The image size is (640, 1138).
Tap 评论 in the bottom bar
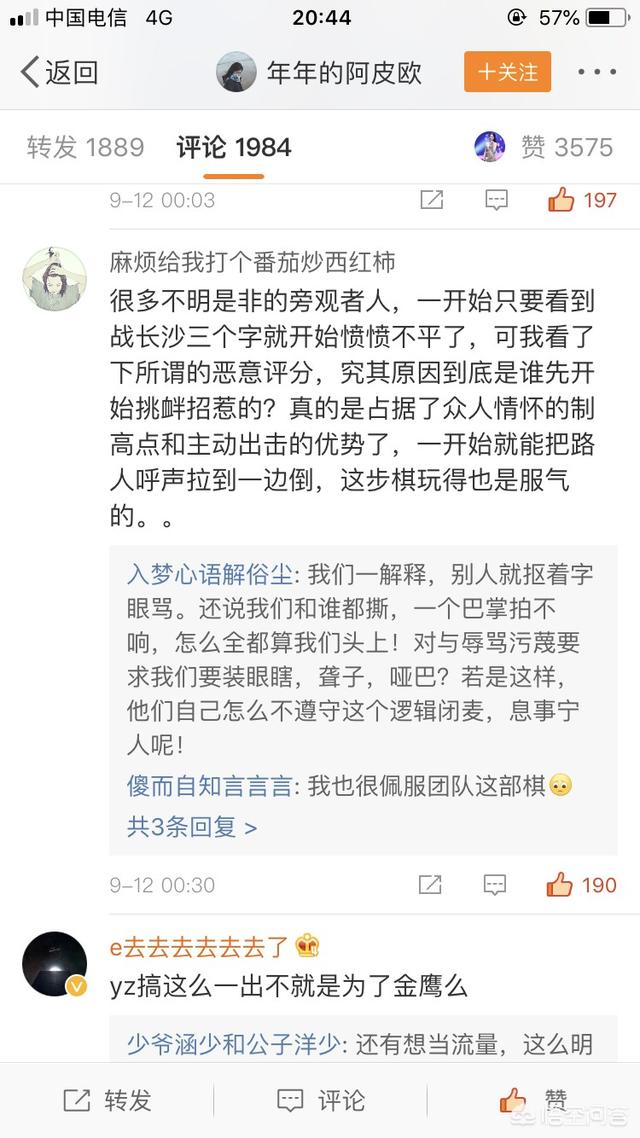coord(320,1101)
